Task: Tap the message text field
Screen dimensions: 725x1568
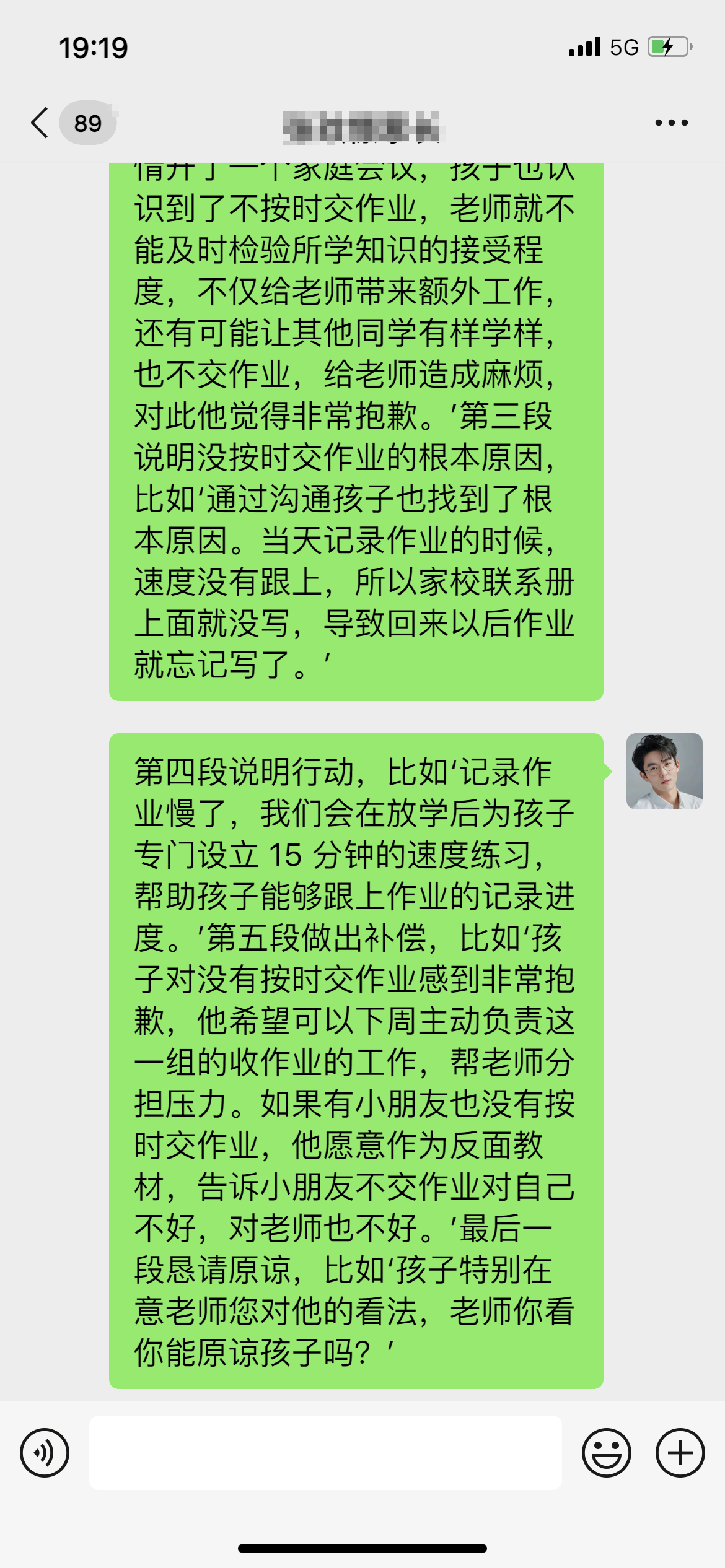Action: [x=325, y=1452]
